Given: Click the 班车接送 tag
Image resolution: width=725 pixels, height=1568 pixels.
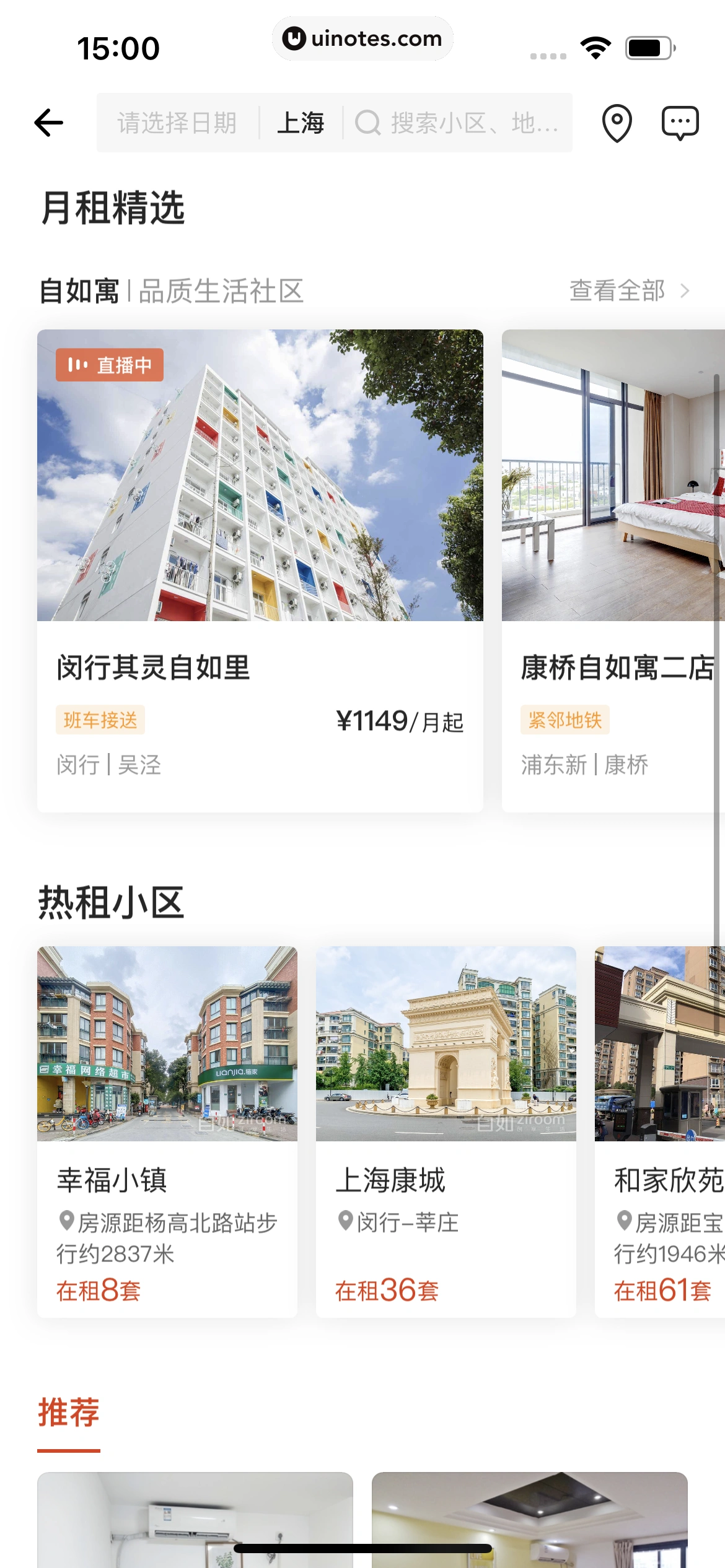Looking at the screenshot, I should tap(99, 720).
